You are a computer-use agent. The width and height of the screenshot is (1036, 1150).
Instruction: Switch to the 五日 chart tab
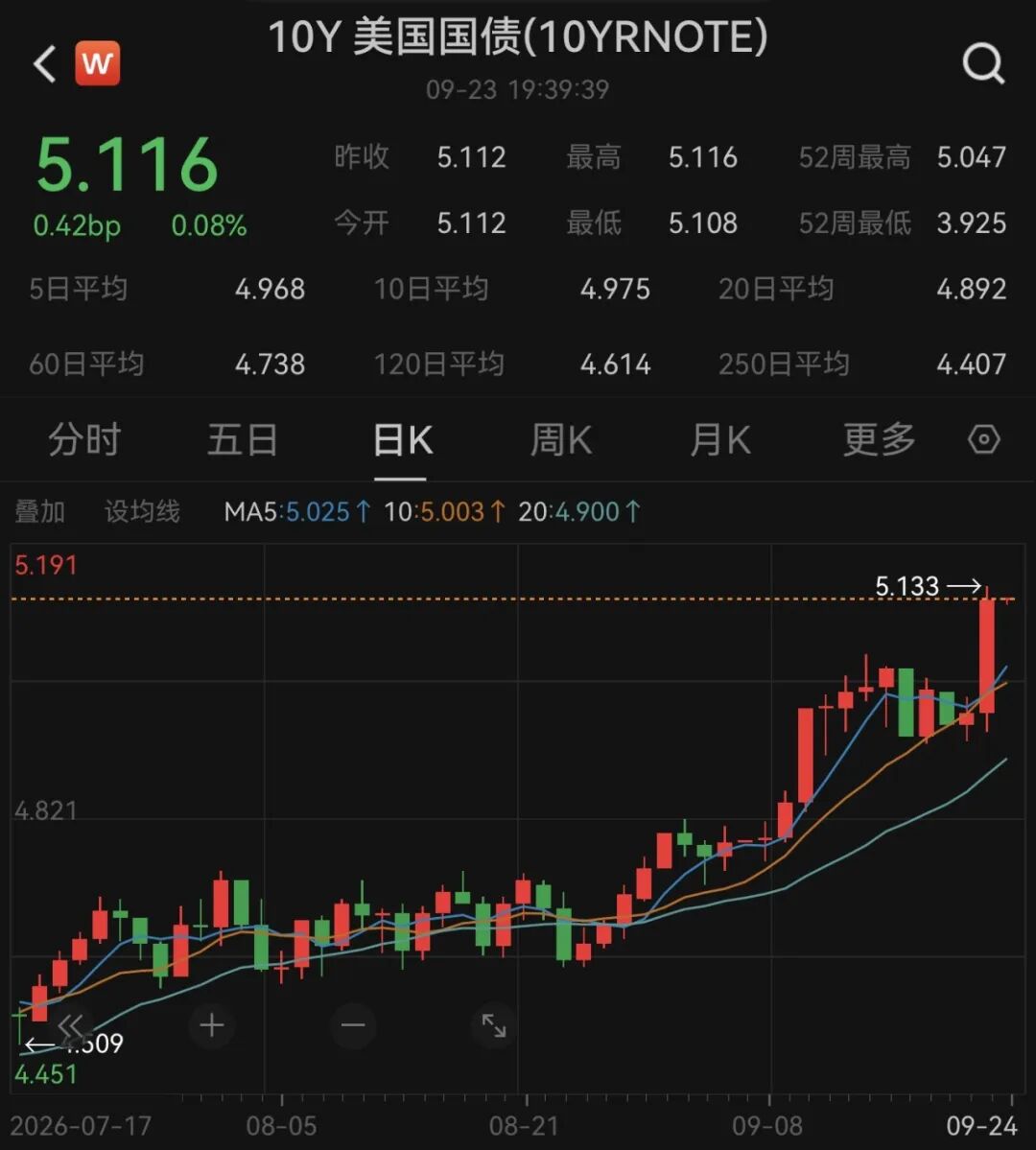pos(243,440)
